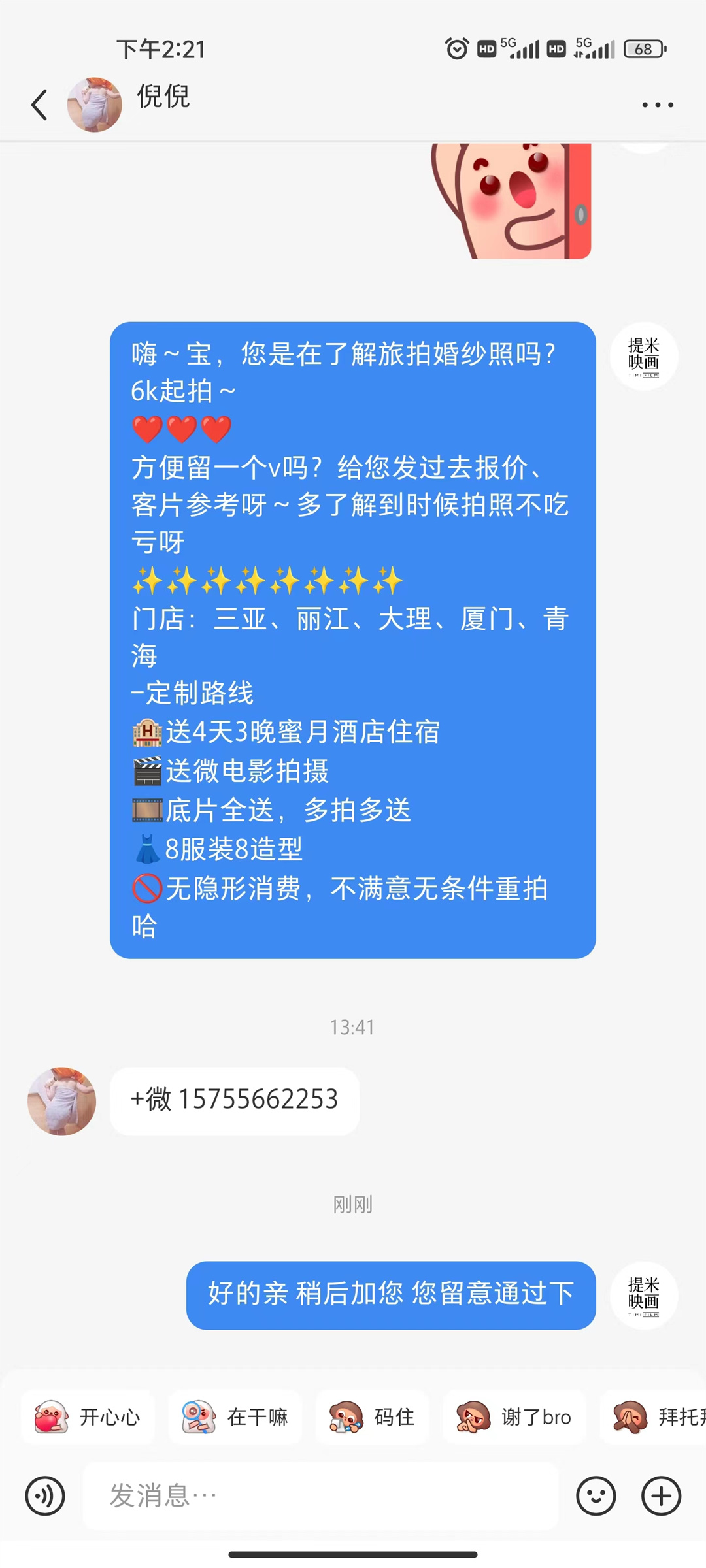
Task: Tap the voice message icon
Action: click(x=44, y=1495)
